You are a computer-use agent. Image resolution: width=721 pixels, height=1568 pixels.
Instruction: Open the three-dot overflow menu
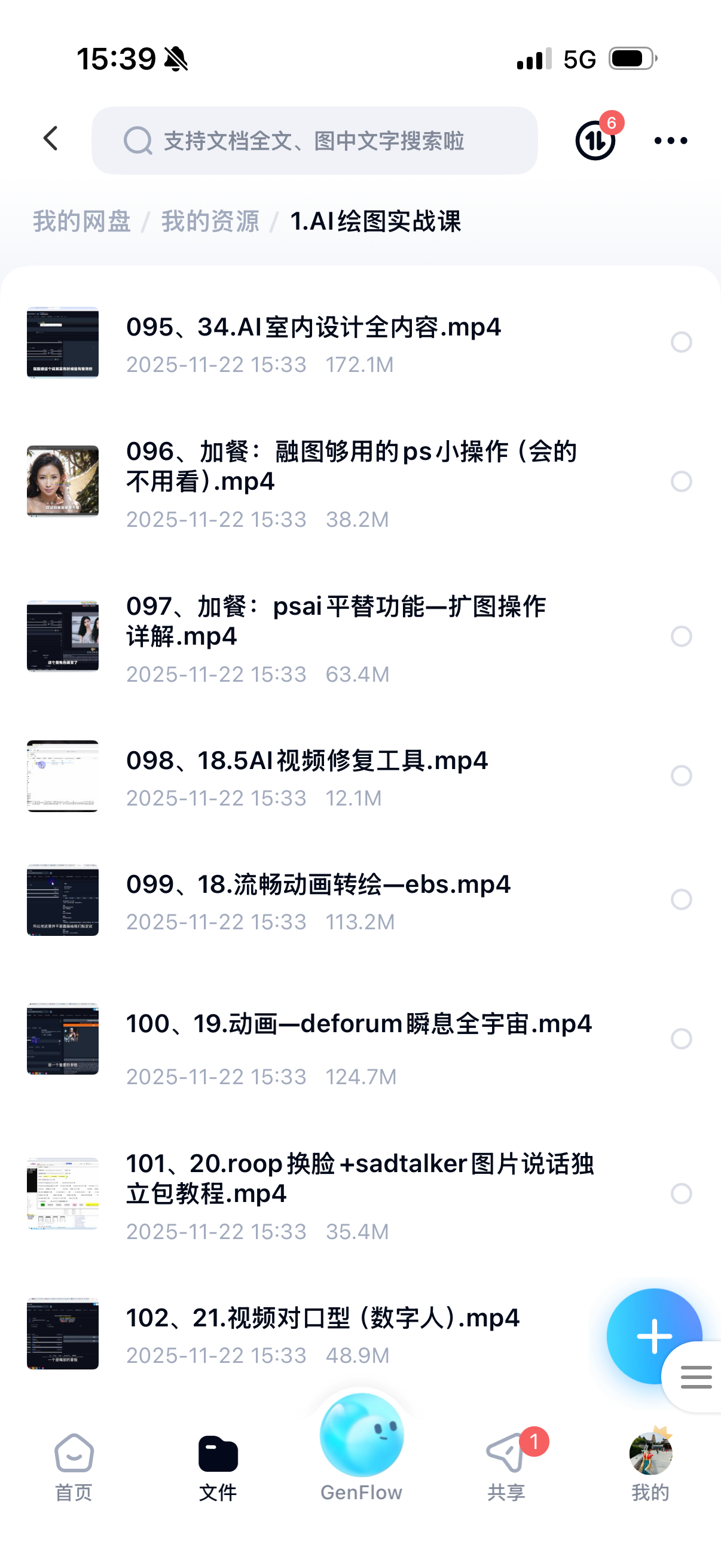(670, 141)
